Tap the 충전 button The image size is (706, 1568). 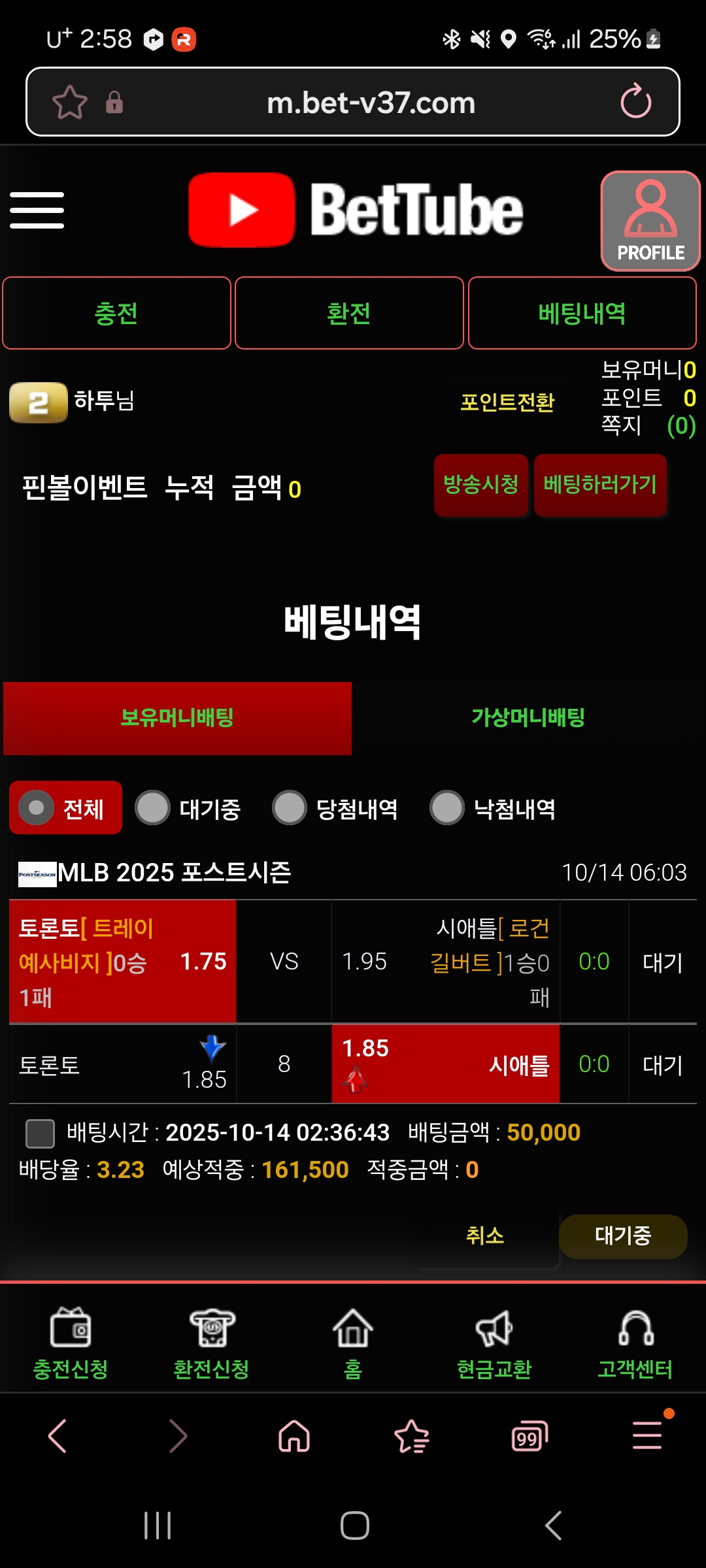click(116, 314)
